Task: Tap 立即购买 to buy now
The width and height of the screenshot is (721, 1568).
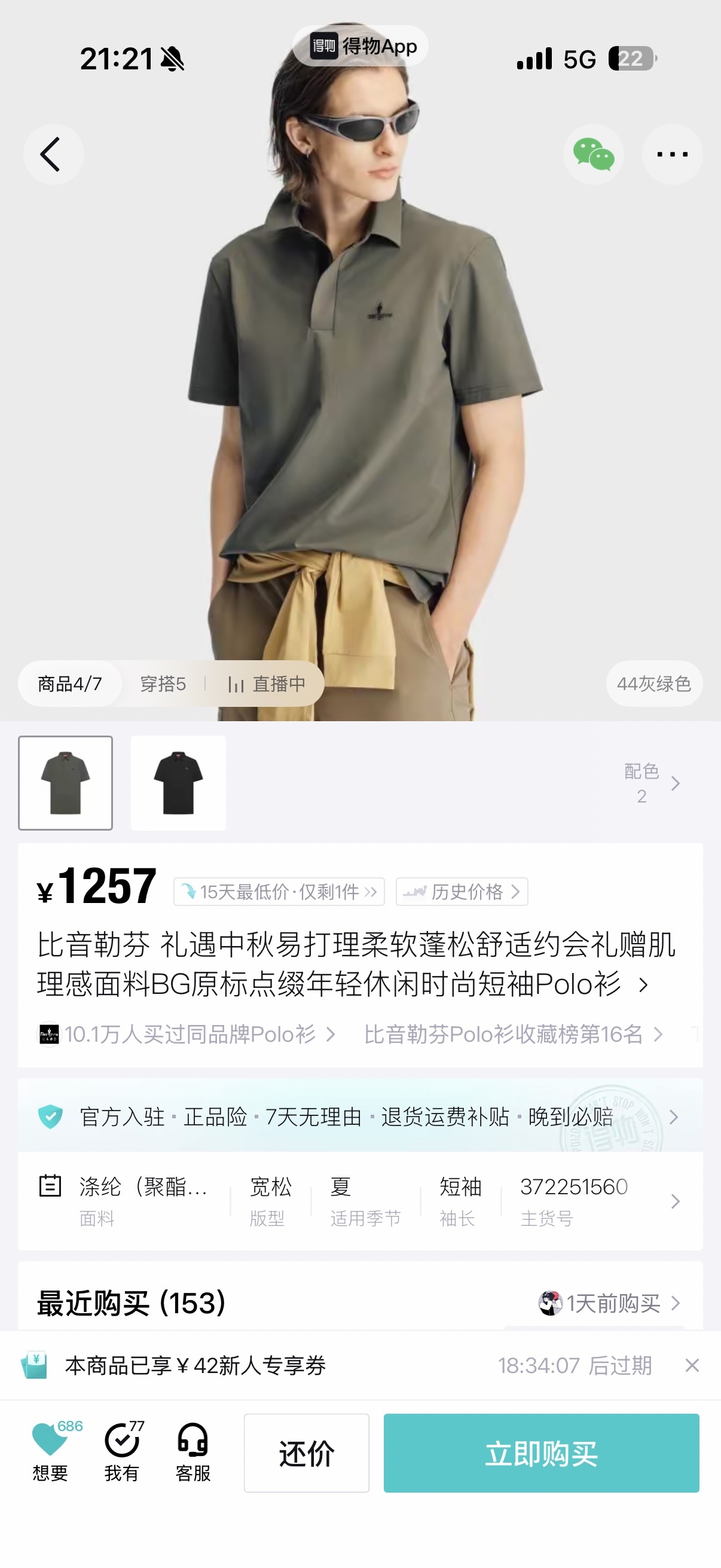Action: [542, 1453]
